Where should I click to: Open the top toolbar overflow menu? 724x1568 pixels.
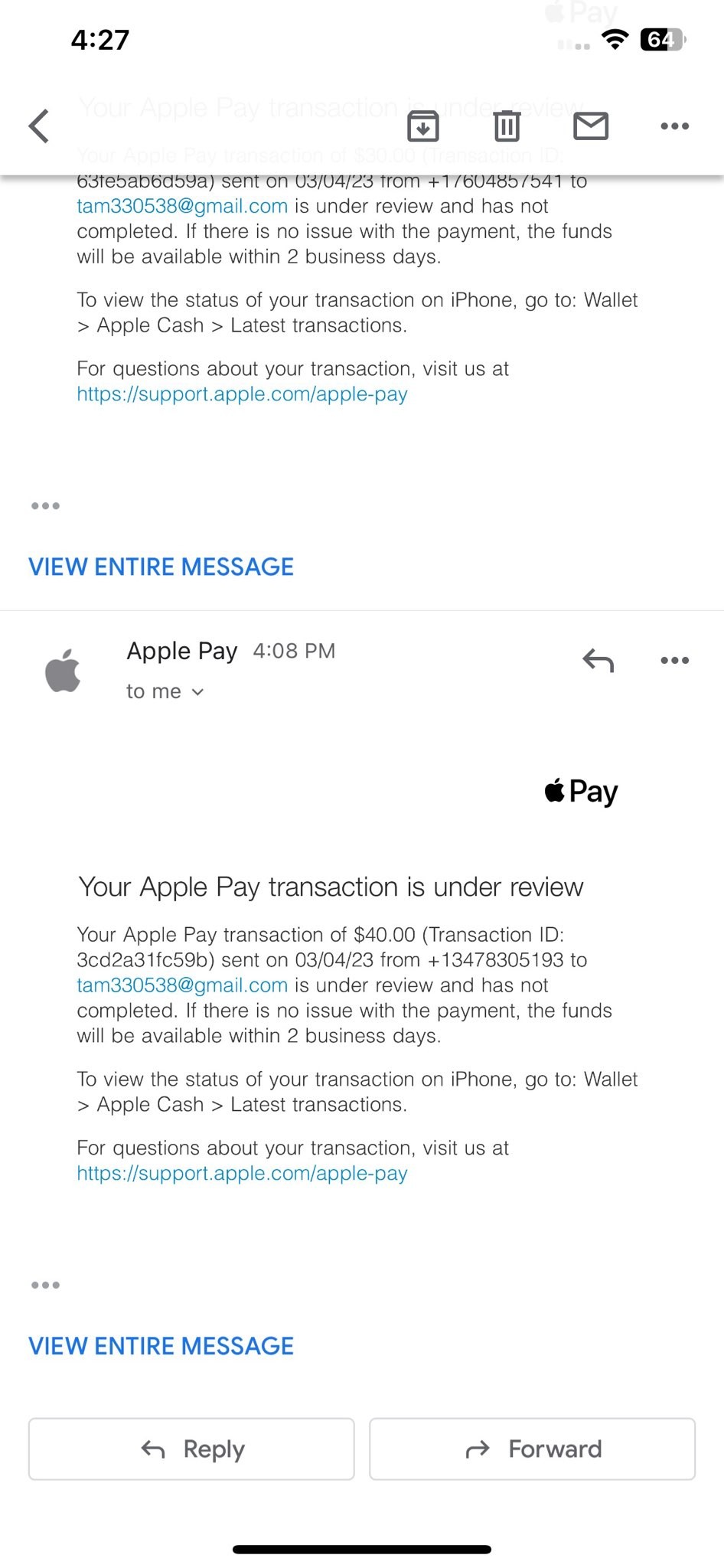click(674, 126)
